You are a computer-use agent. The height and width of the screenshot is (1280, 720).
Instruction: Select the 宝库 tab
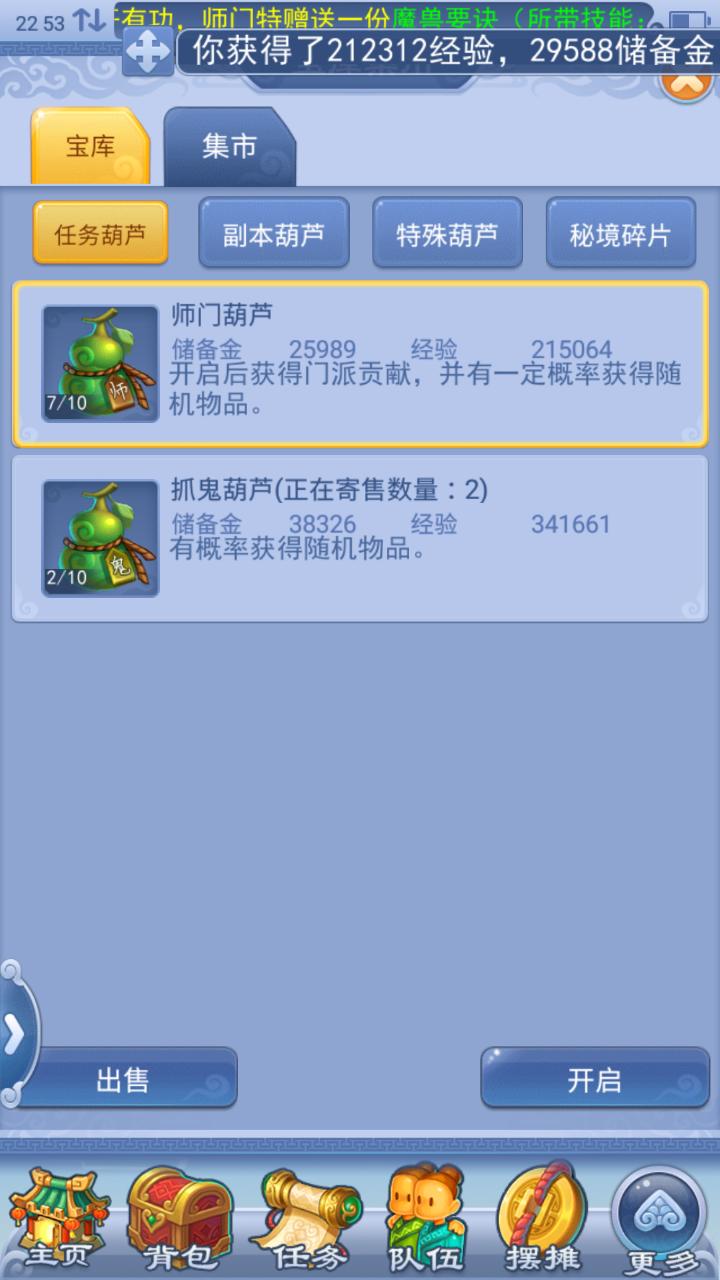(x=91, y=147)
